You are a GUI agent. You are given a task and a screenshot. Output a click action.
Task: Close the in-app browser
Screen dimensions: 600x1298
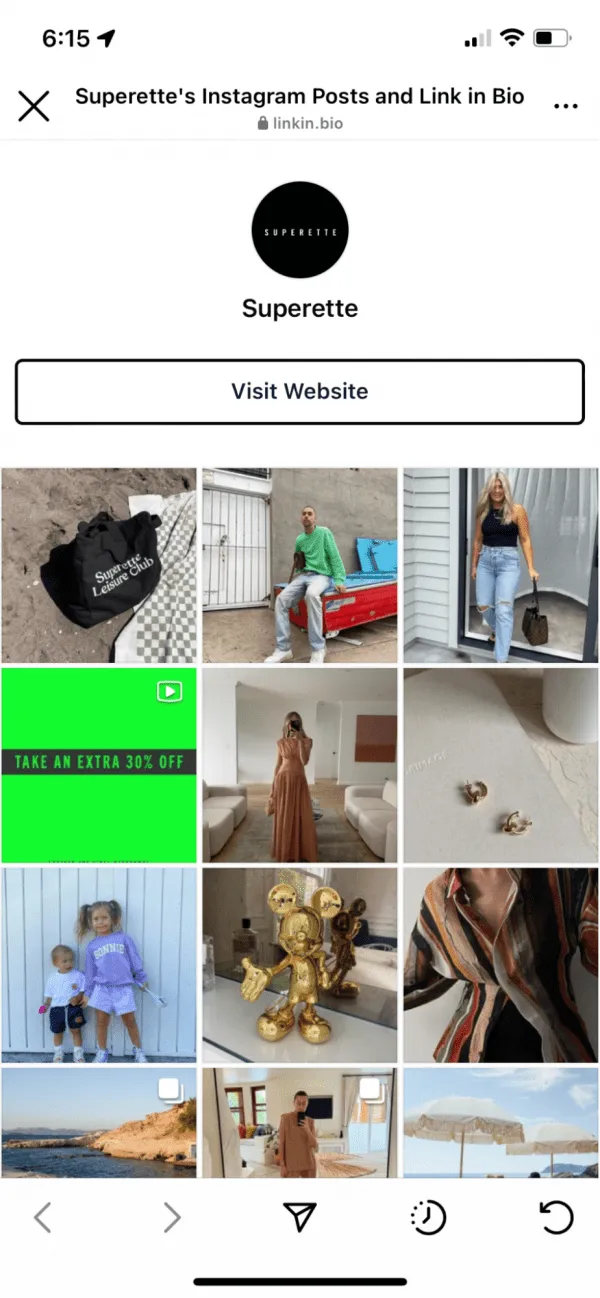(34, 105)
